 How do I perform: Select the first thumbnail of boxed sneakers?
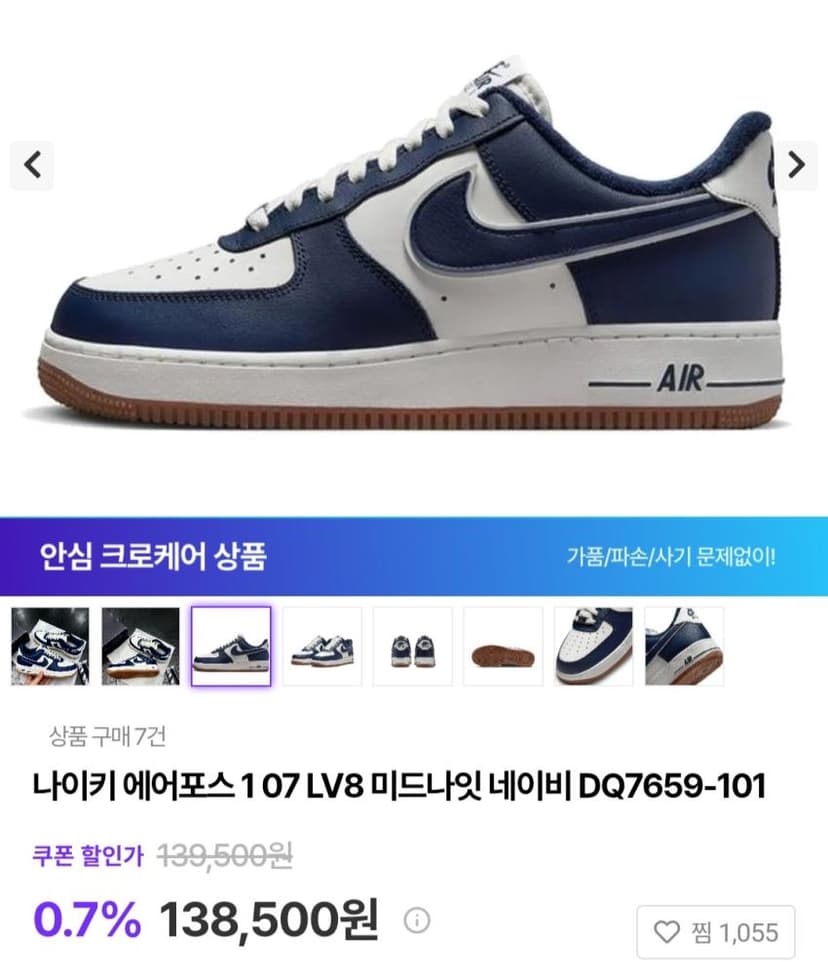pyautogui.click(x=50, y=646)
